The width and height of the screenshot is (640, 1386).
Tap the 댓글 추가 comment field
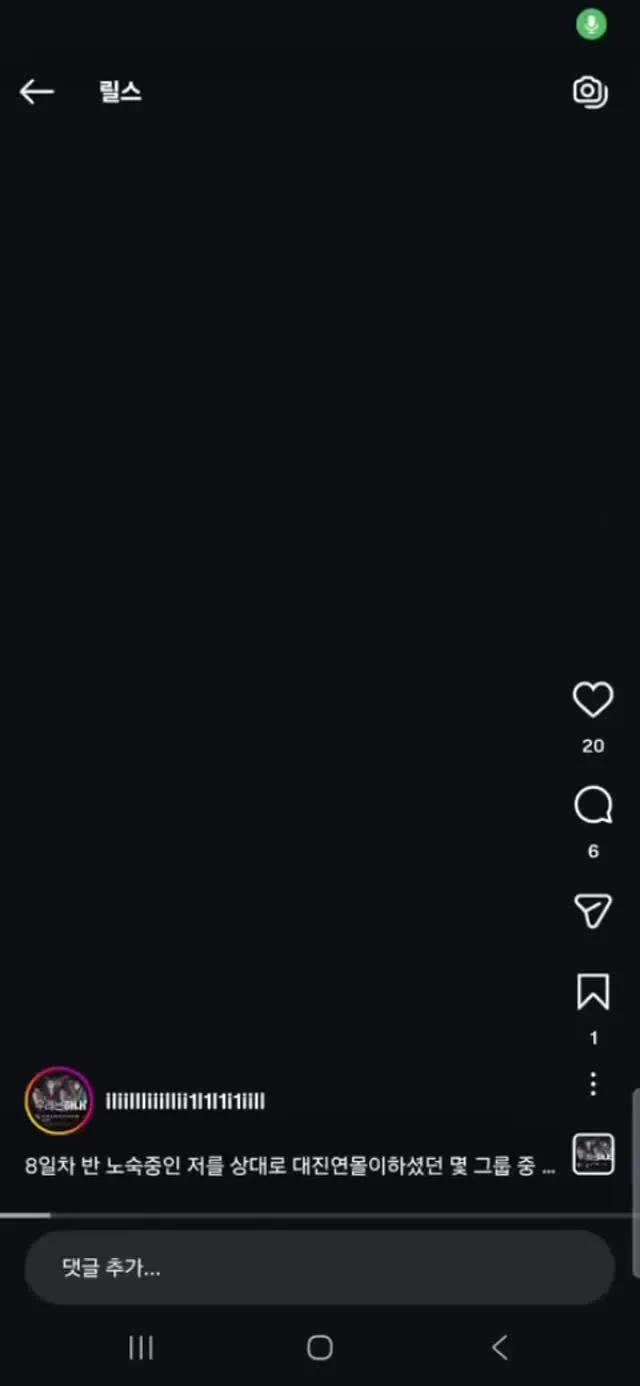[x=319, y=1268]
